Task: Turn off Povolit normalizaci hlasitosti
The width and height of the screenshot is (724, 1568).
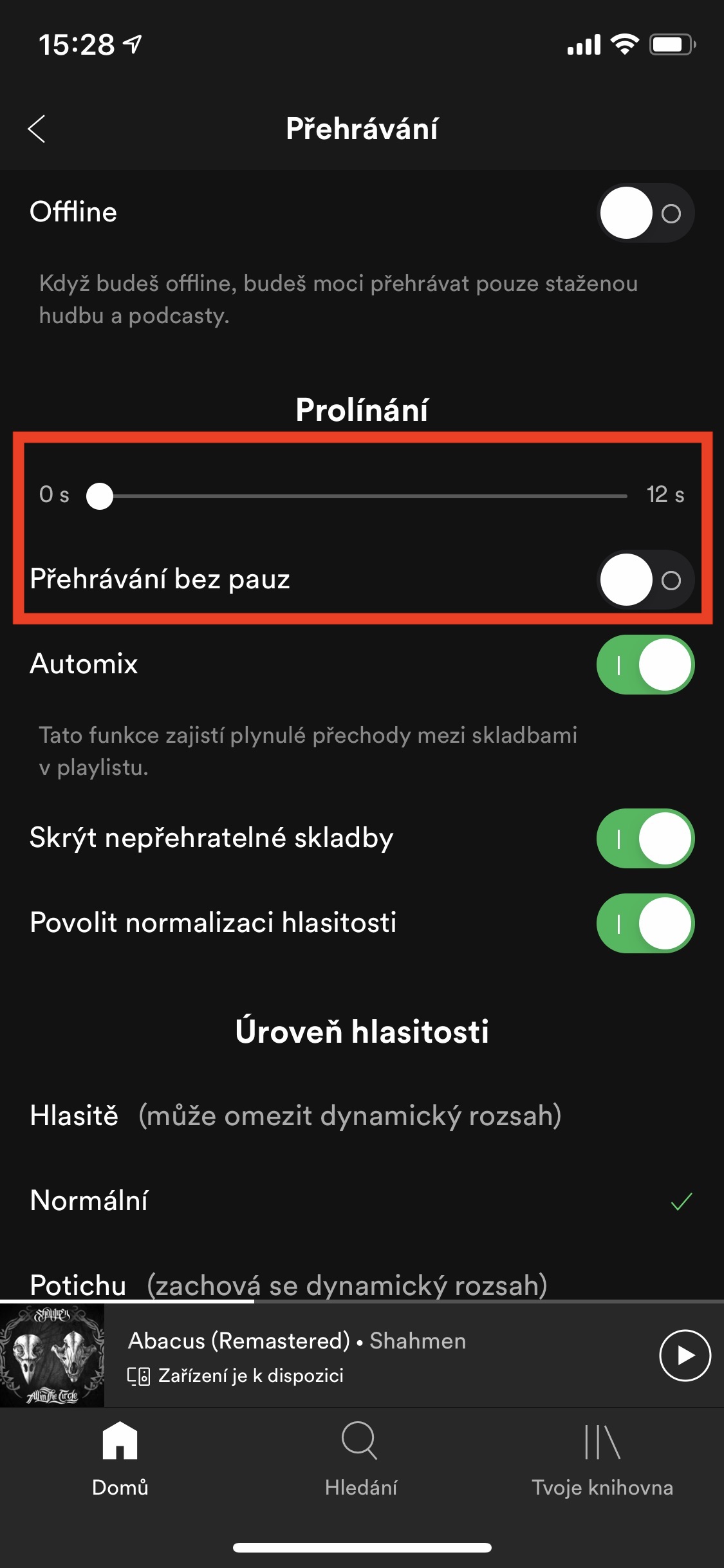Action: pos(645,924)
